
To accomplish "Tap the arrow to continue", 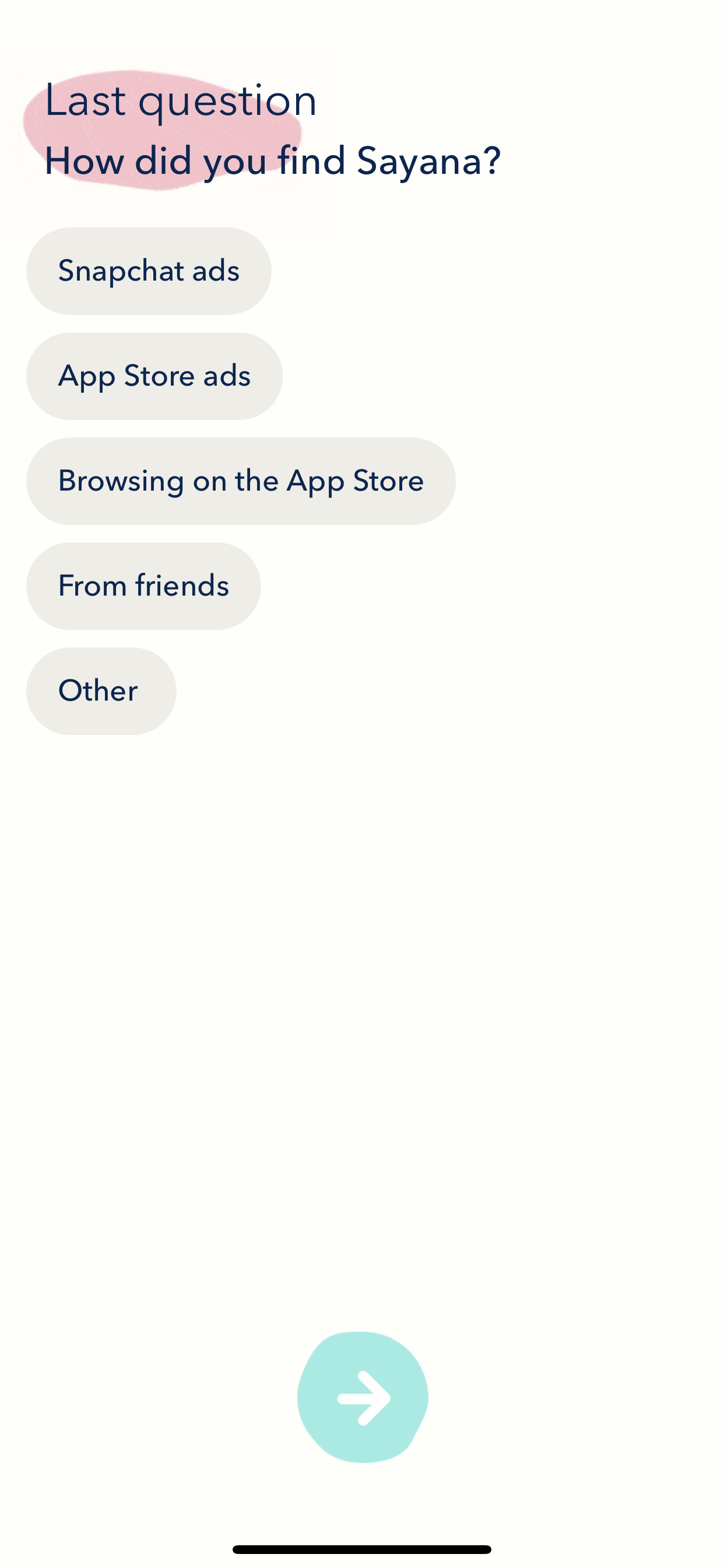I will tap(363, 1397).
